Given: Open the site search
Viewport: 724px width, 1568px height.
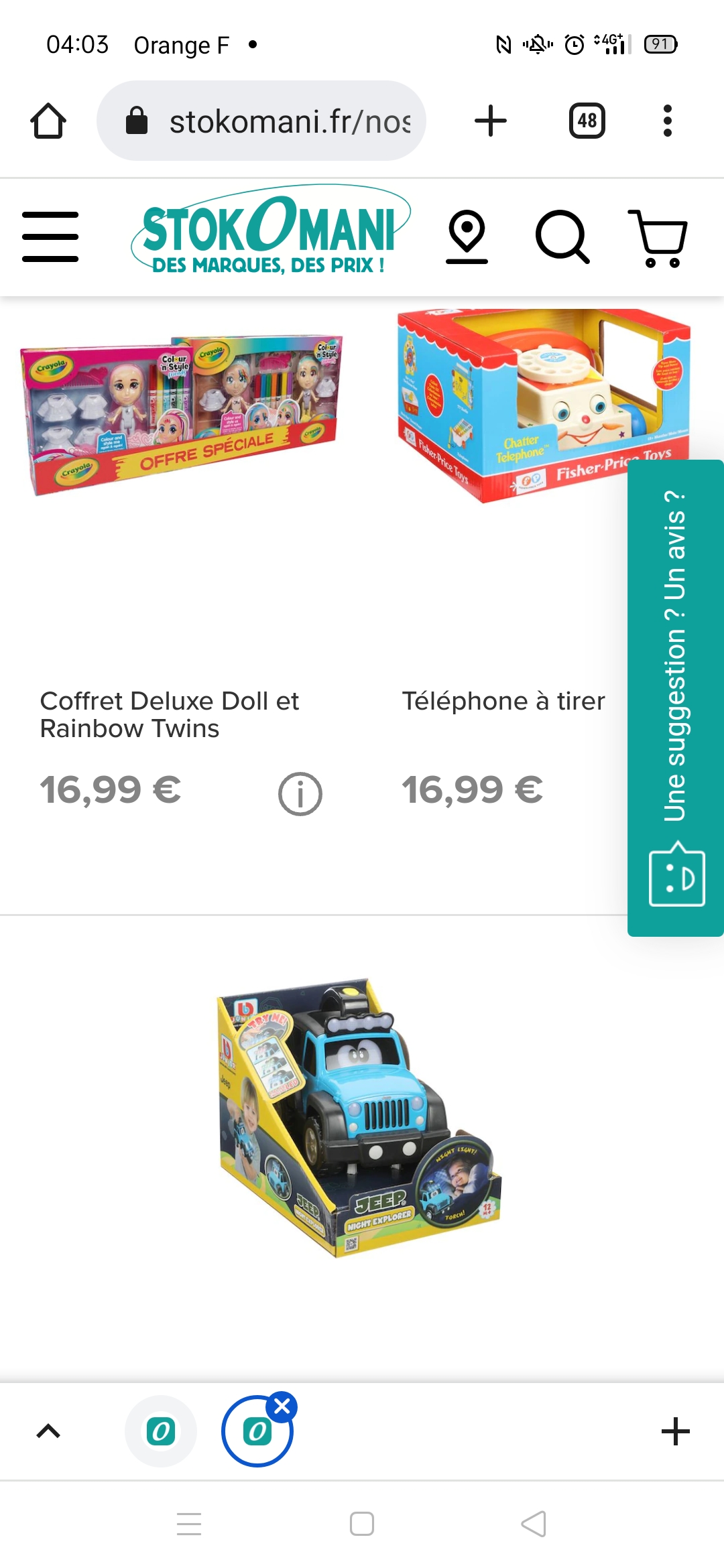Looking at the screenshot, I should click(562, 237).
